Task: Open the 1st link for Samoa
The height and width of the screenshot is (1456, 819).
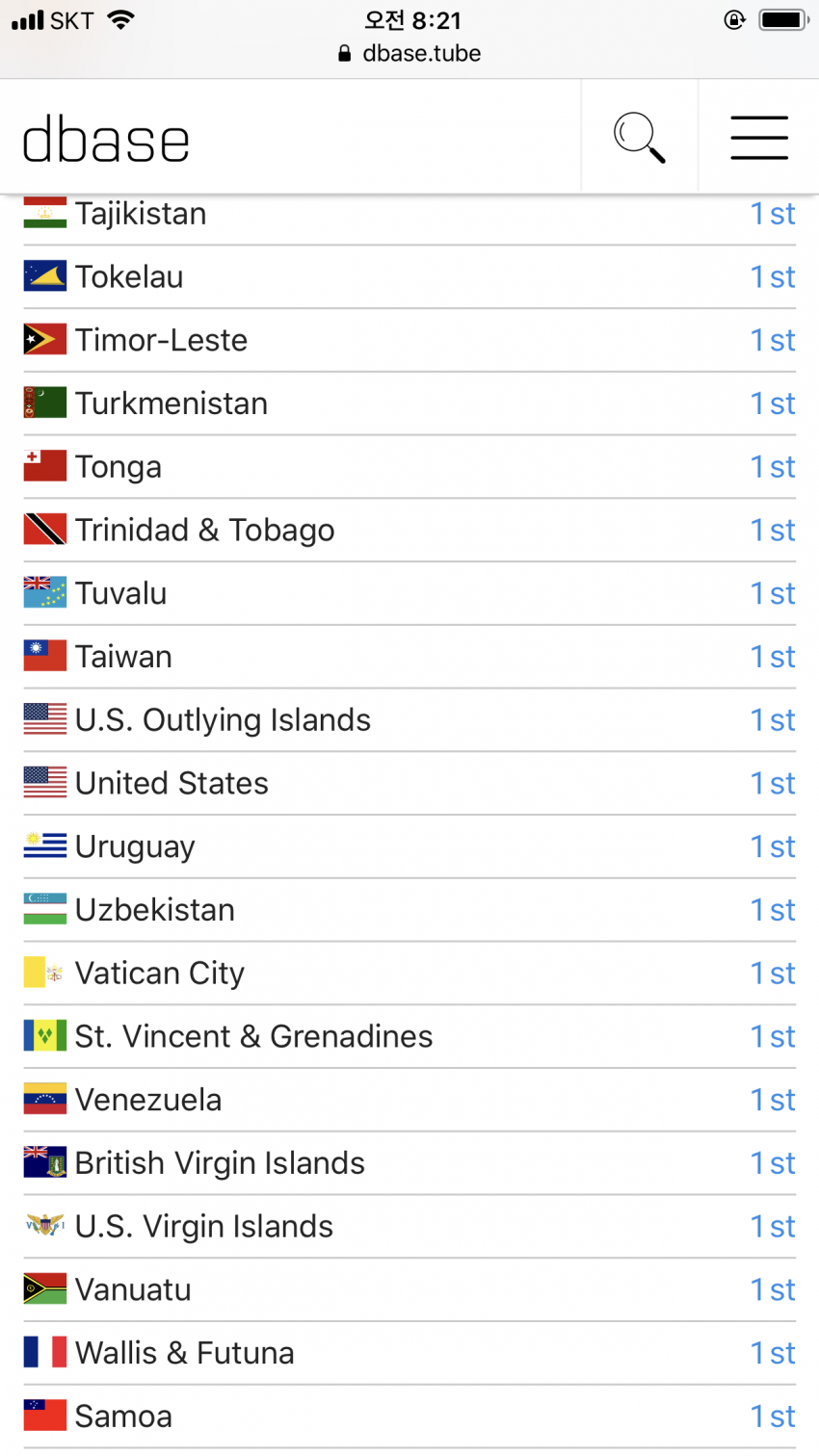Action: click(773, 1417)
